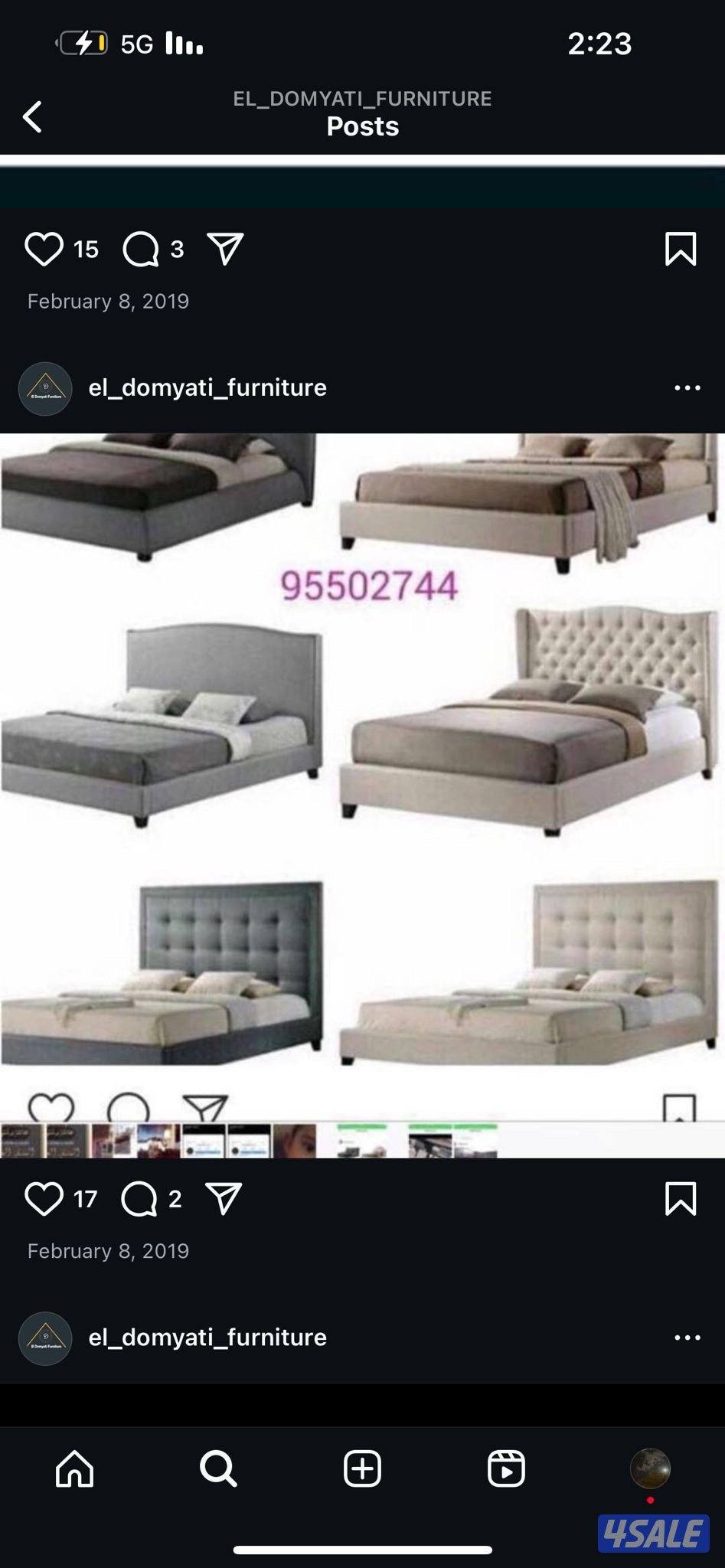Create a new post
725x1568 pixels.
tap(362, 1468)
